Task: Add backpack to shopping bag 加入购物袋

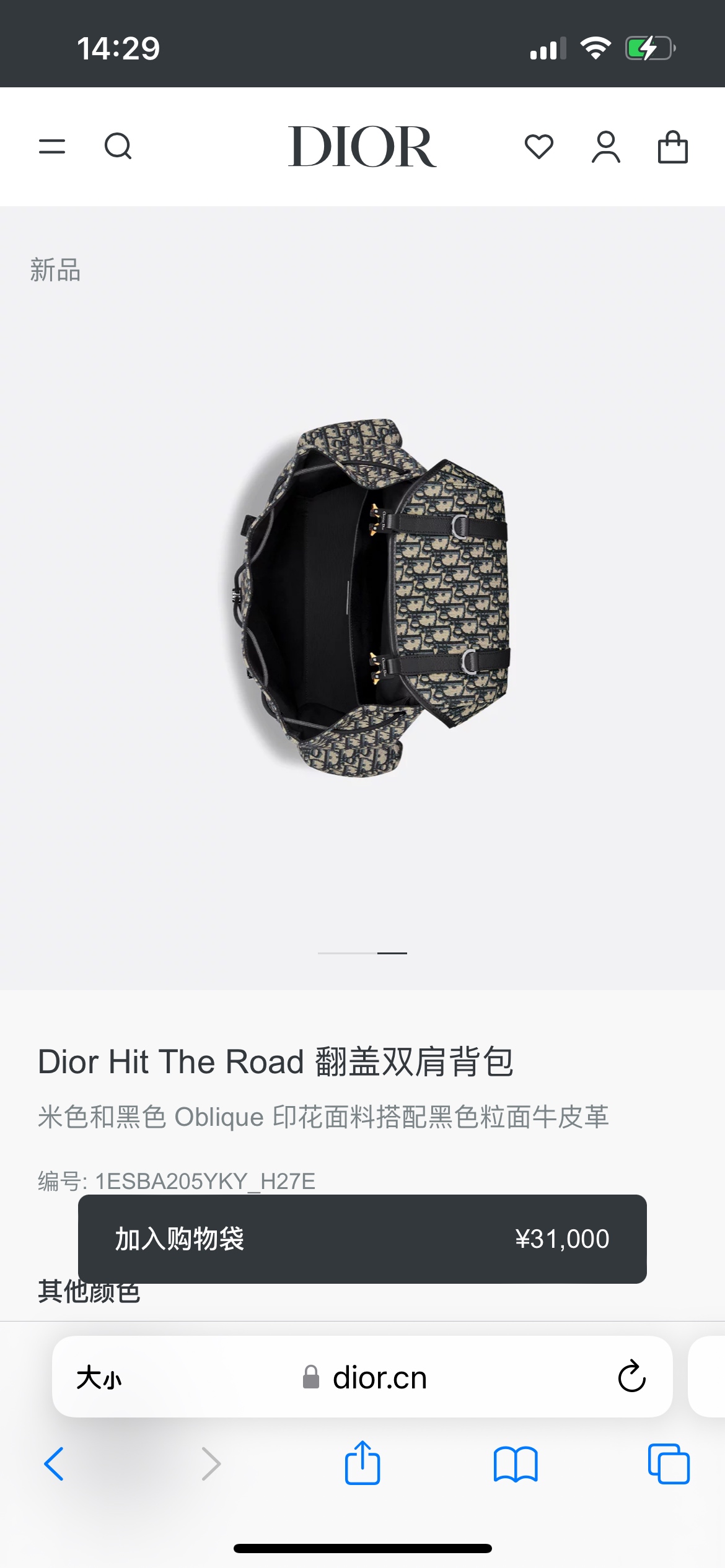Action: (362, 1239)
